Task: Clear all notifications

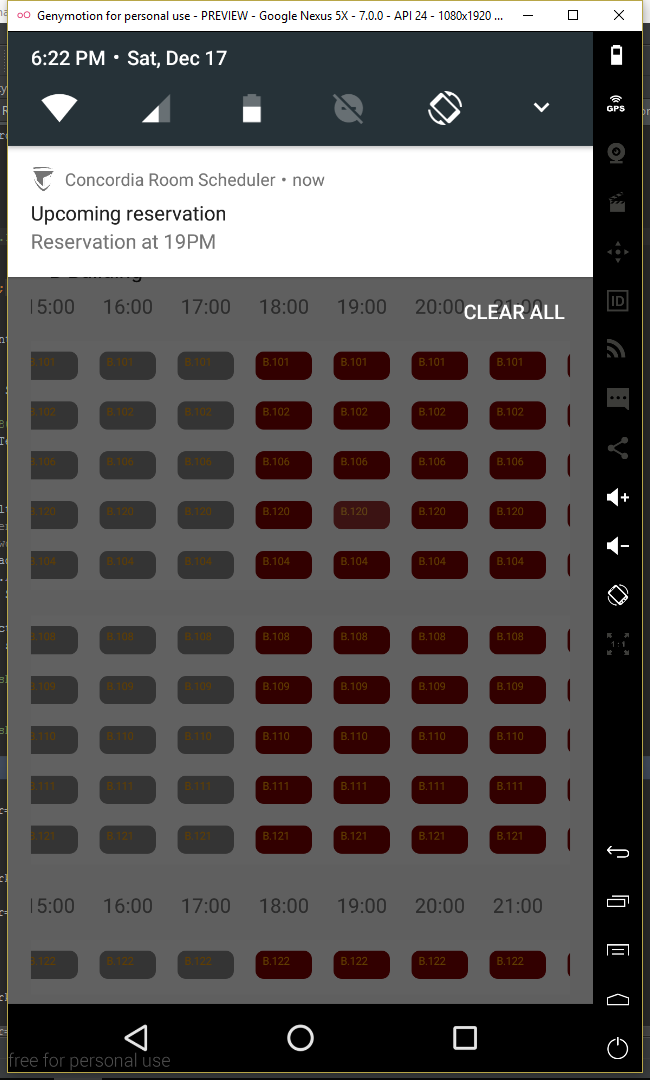Action: point(514,312)
